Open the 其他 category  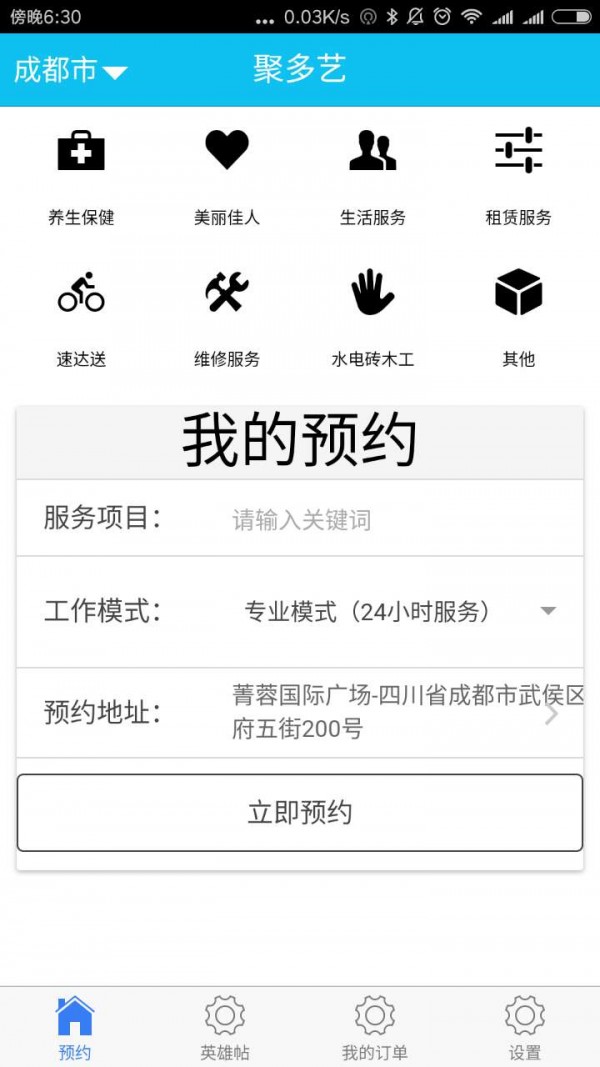[518, 317]
